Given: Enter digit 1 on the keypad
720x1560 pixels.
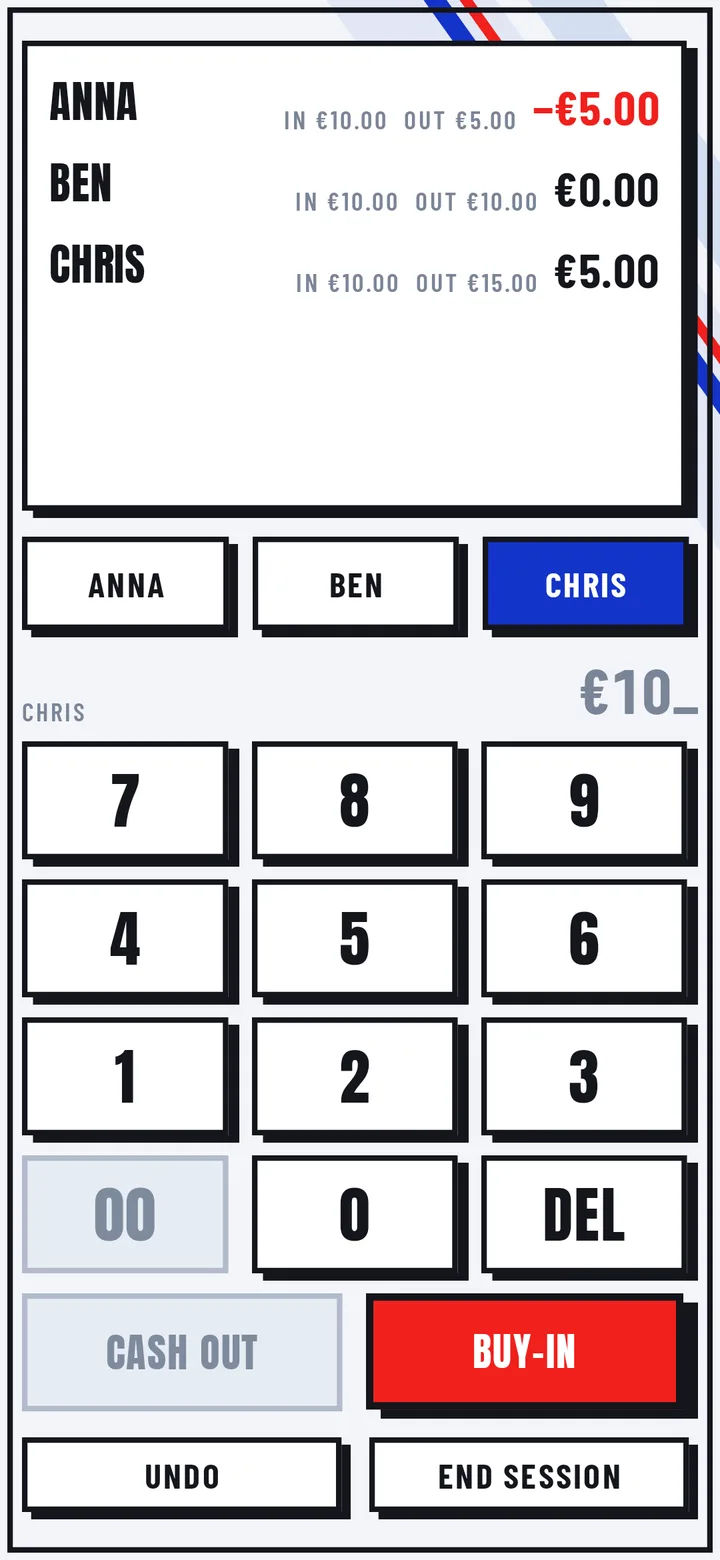Looking at the screenshot, I should coord(125,1076).
